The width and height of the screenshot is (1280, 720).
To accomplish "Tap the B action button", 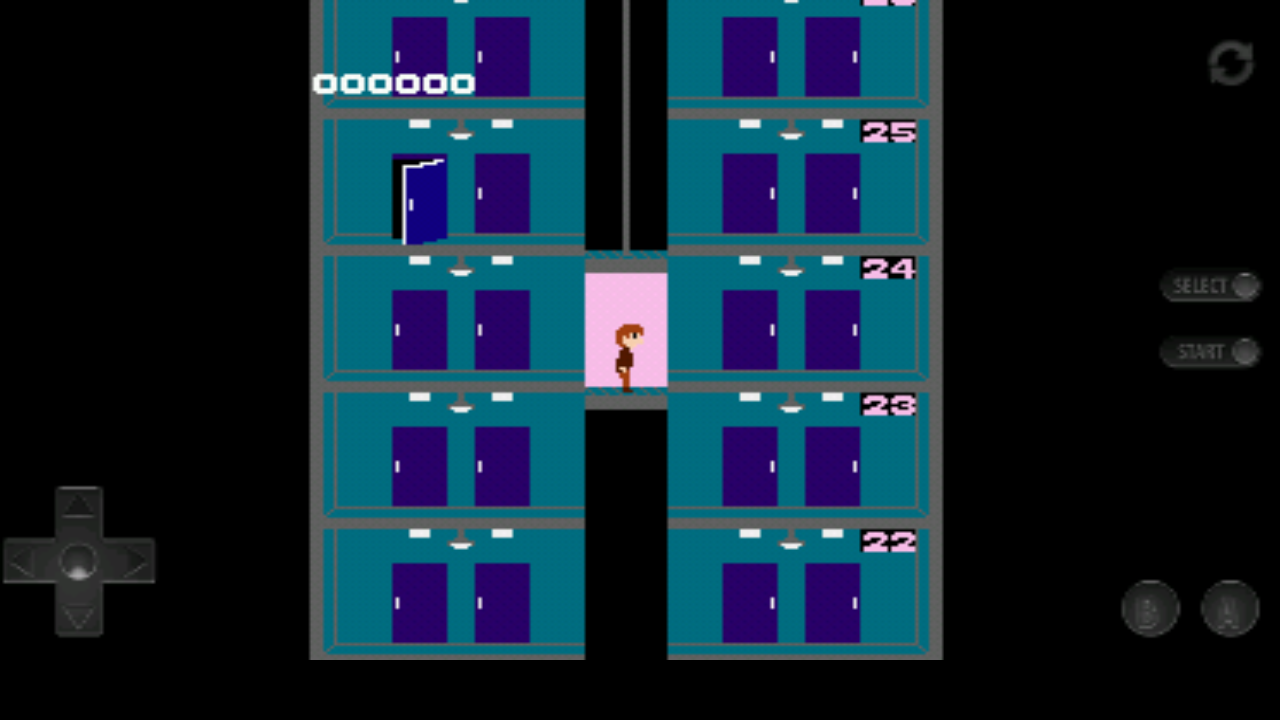I will pos(1151,608).
